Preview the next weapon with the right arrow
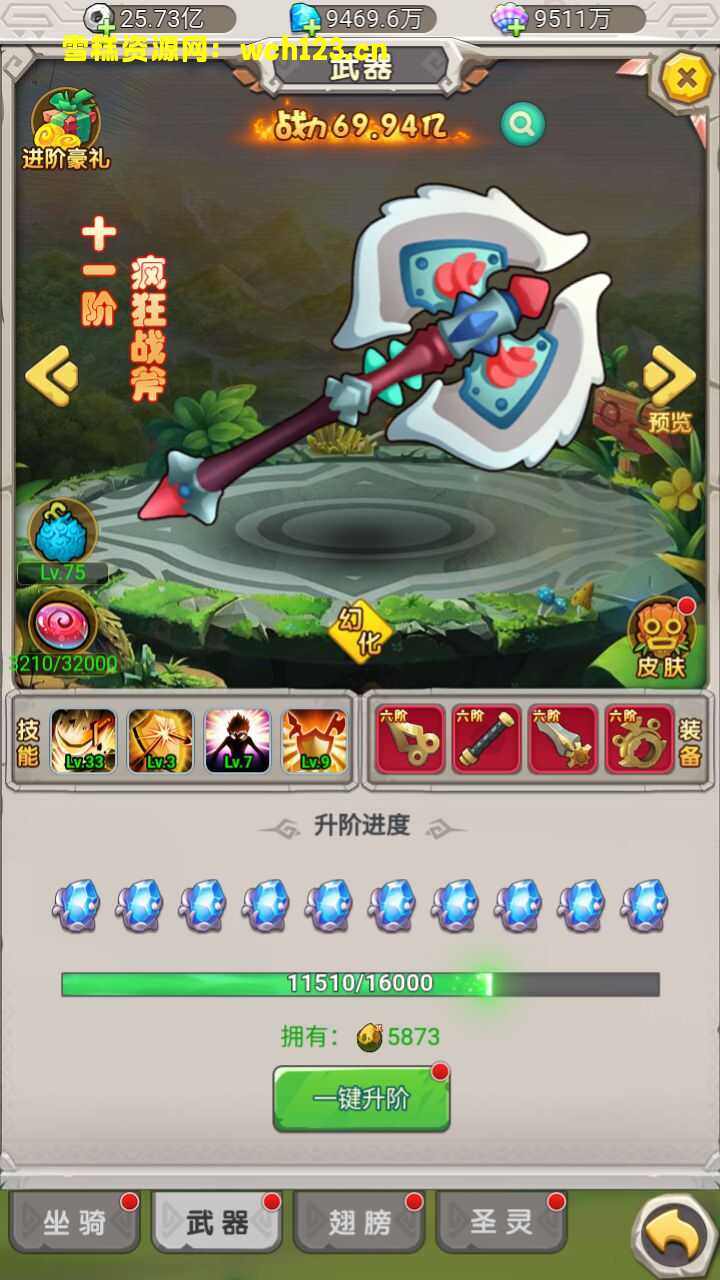Image resolution: width=720 pixels, height=1280 pixels. click(669, 378)
